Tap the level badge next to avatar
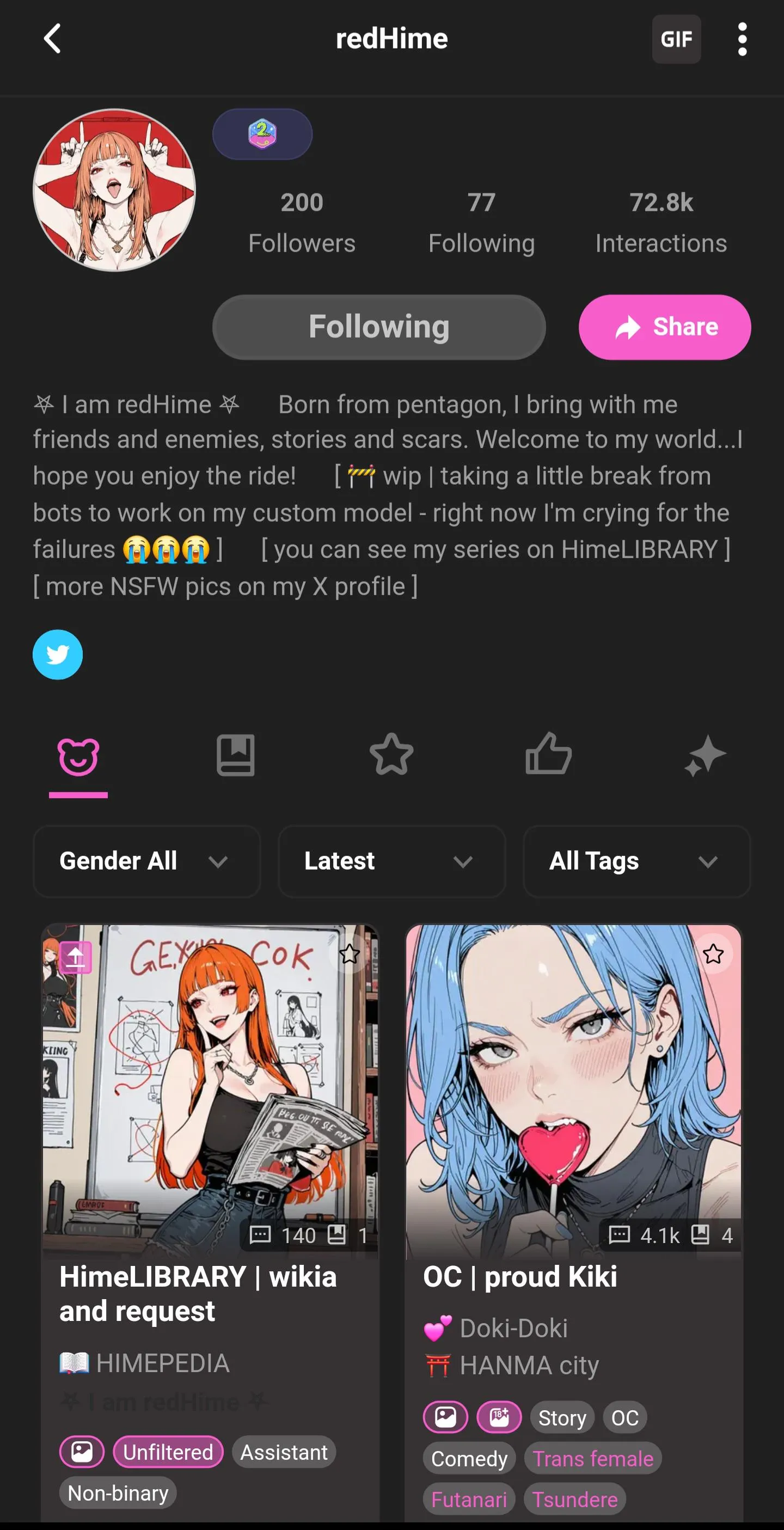784x1530 pixels. [262, 134]
